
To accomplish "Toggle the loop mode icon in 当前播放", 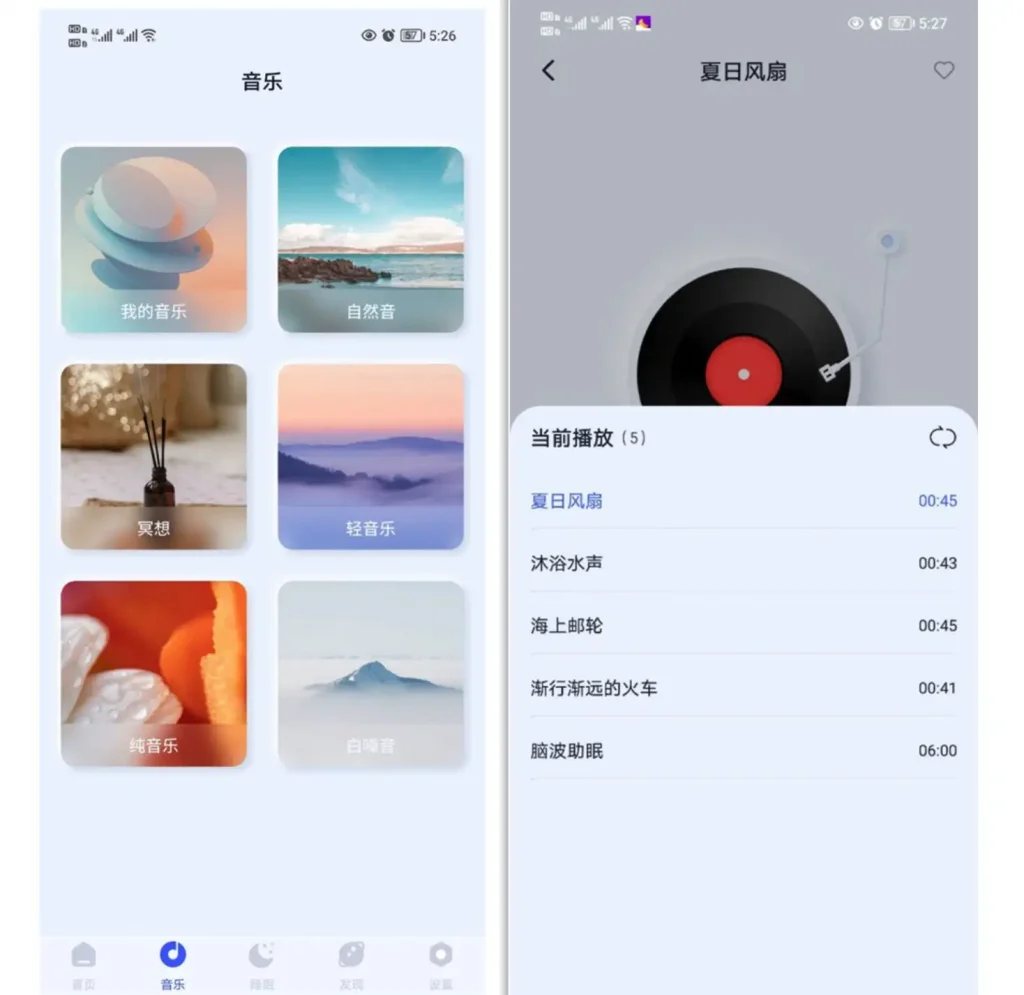I will click(942, 438).
